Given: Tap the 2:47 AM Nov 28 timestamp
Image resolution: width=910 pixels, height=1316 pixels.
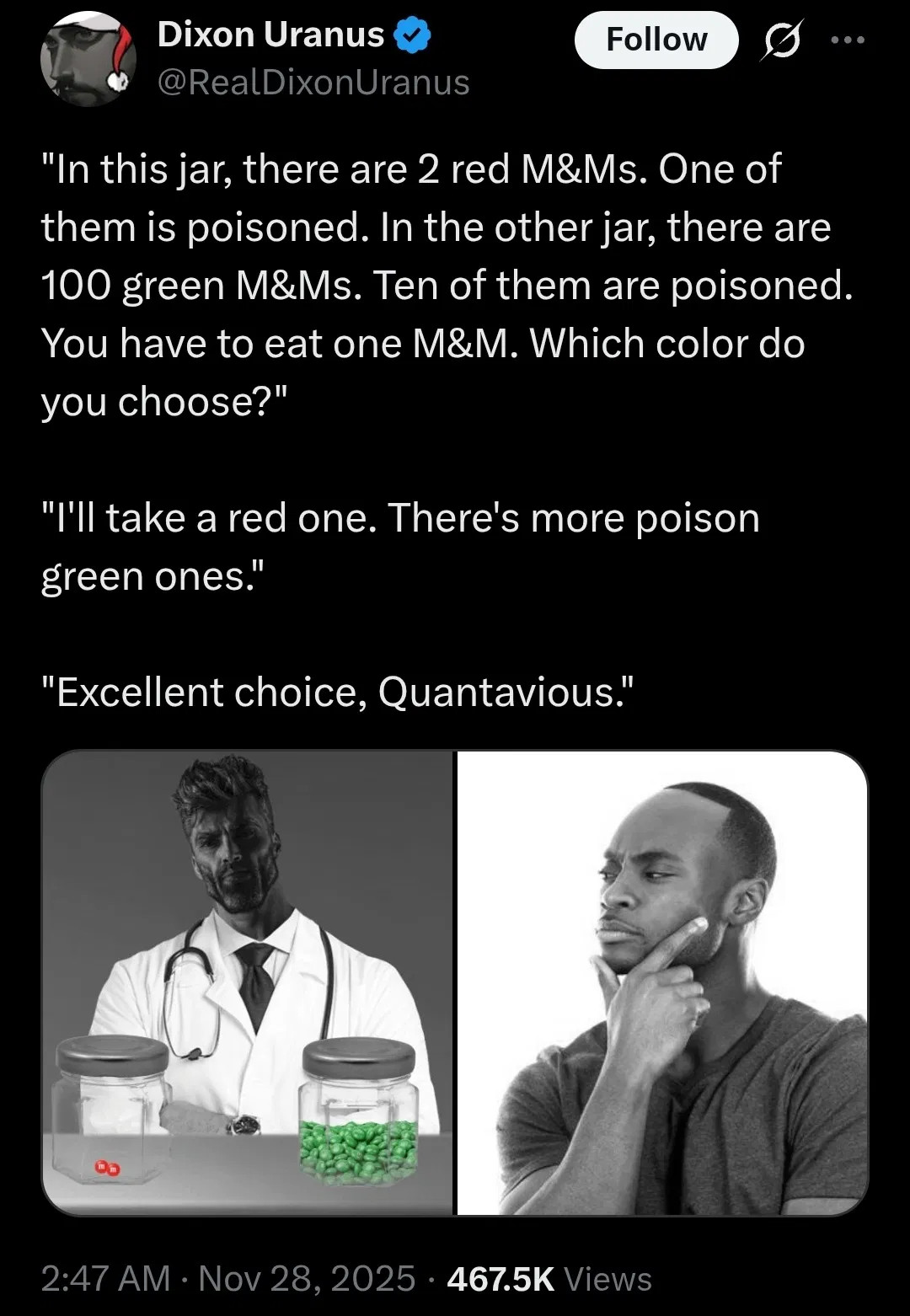Looking at the screenshot, I should click(227, 1278).
